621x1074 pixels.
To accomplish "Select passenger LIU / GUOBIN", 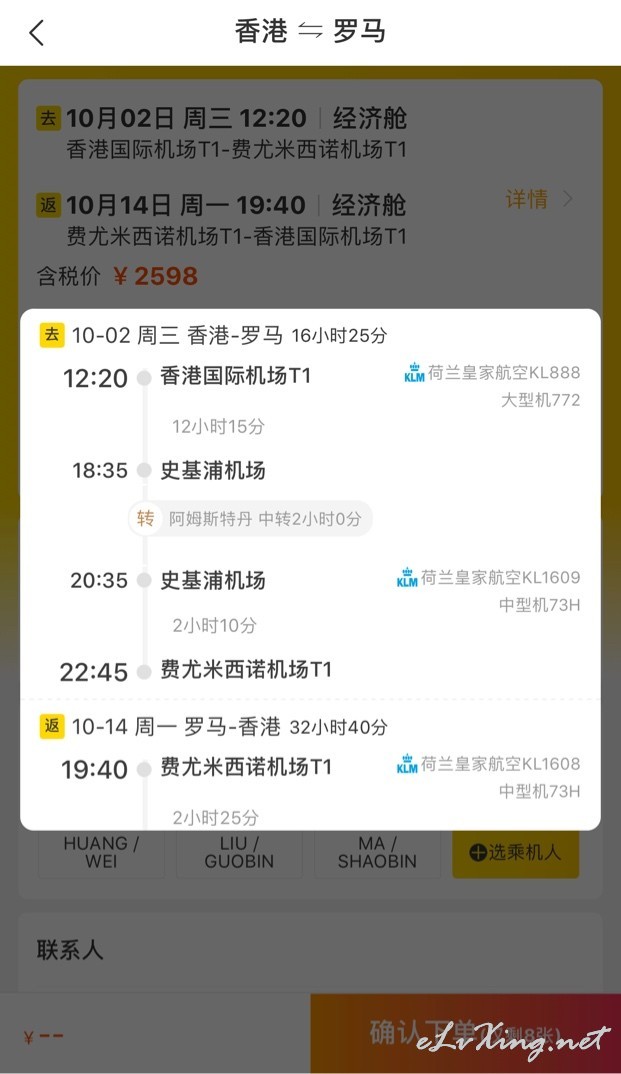I will click(x=239, y=853).
